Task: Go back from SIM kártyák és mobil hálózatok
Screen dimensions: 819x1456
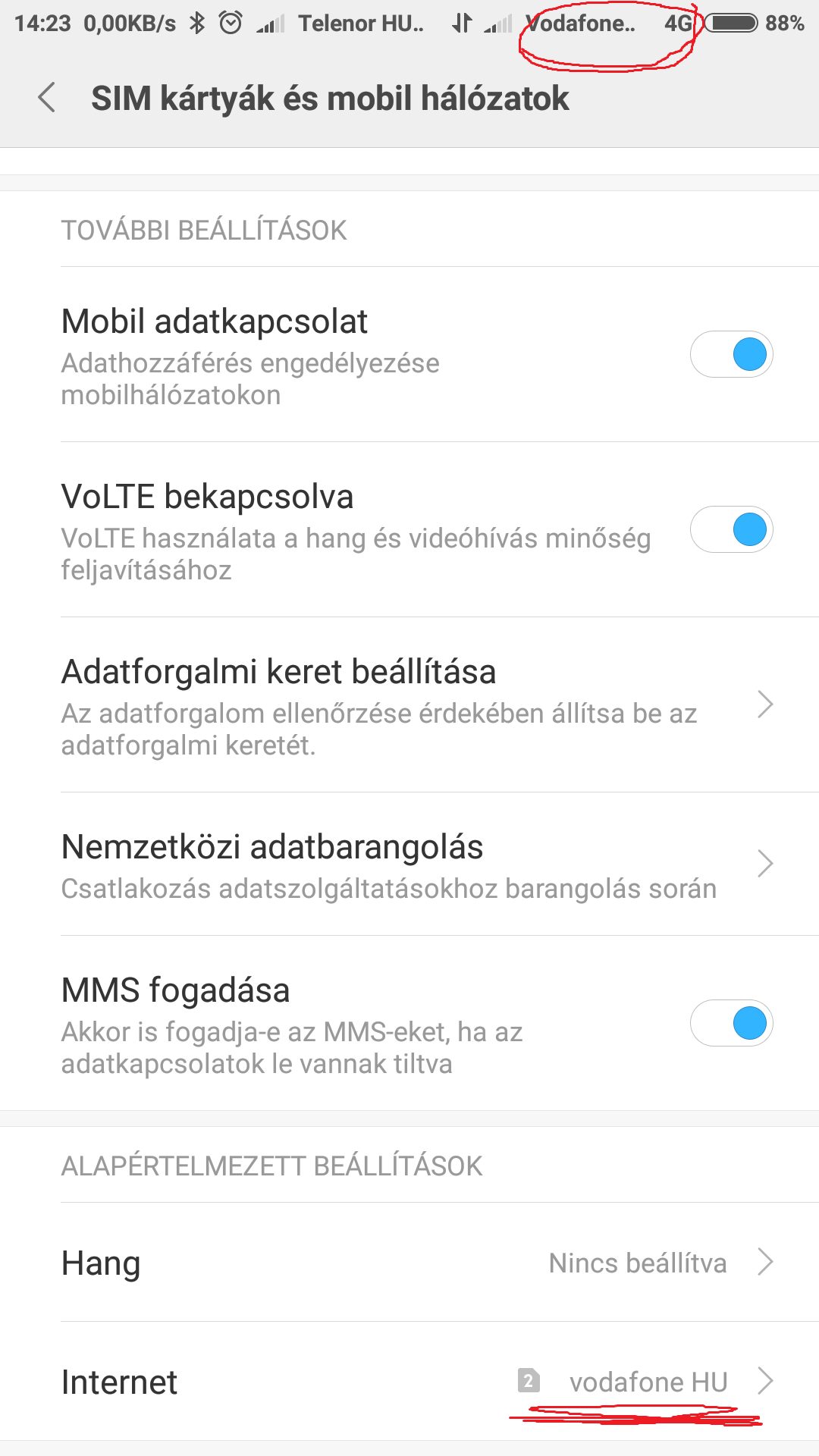Action: pyautogui.click(x=47, y=98)
